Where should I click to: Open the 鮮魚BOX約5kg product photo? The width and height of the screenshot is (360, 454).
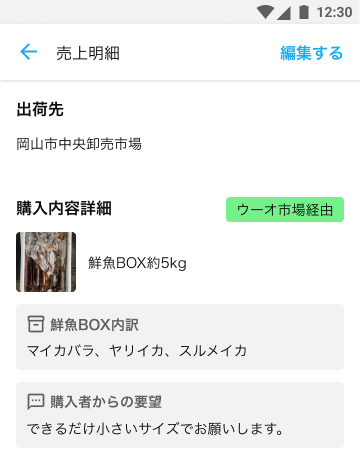tap(46, 262)
